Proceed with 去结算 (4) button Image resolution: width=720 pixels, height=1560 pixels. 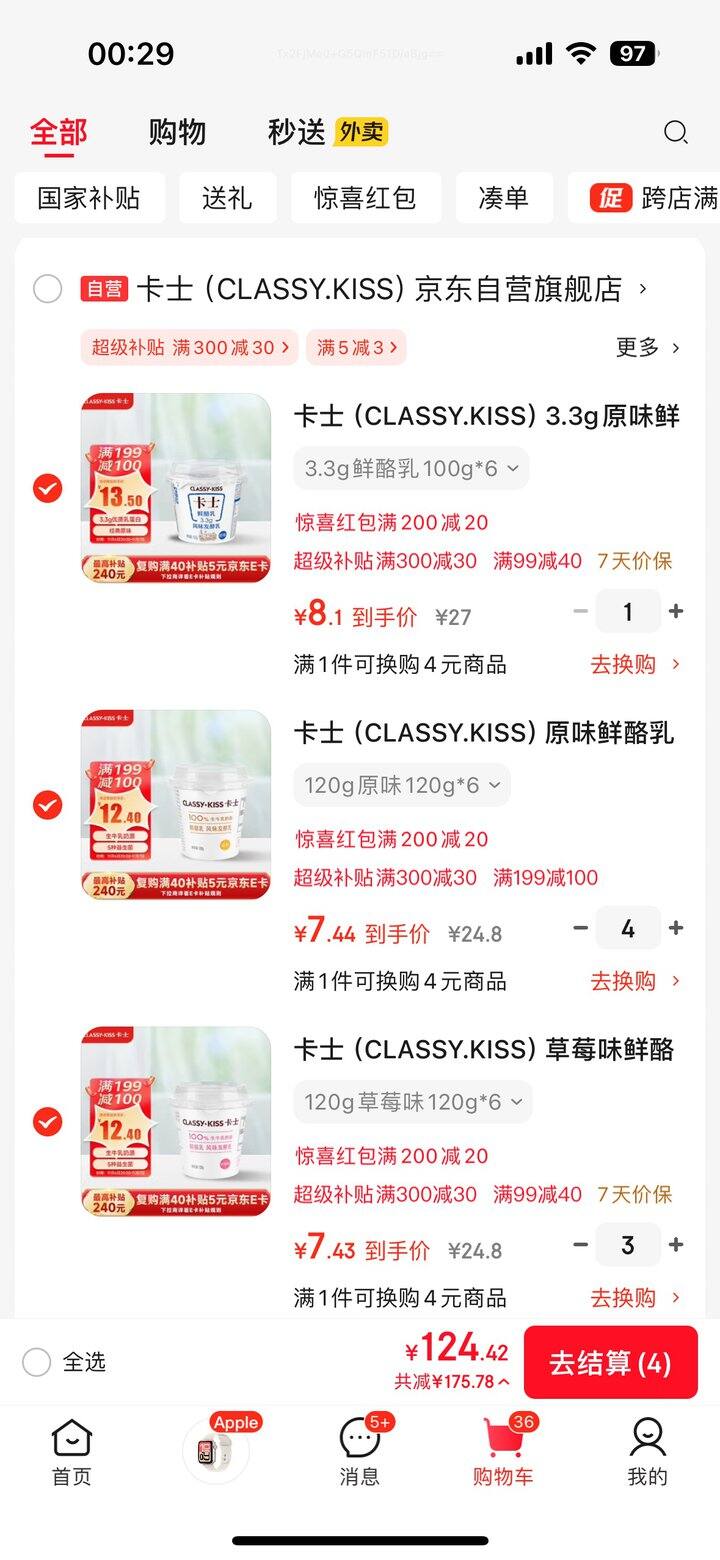click(610, 1362)
